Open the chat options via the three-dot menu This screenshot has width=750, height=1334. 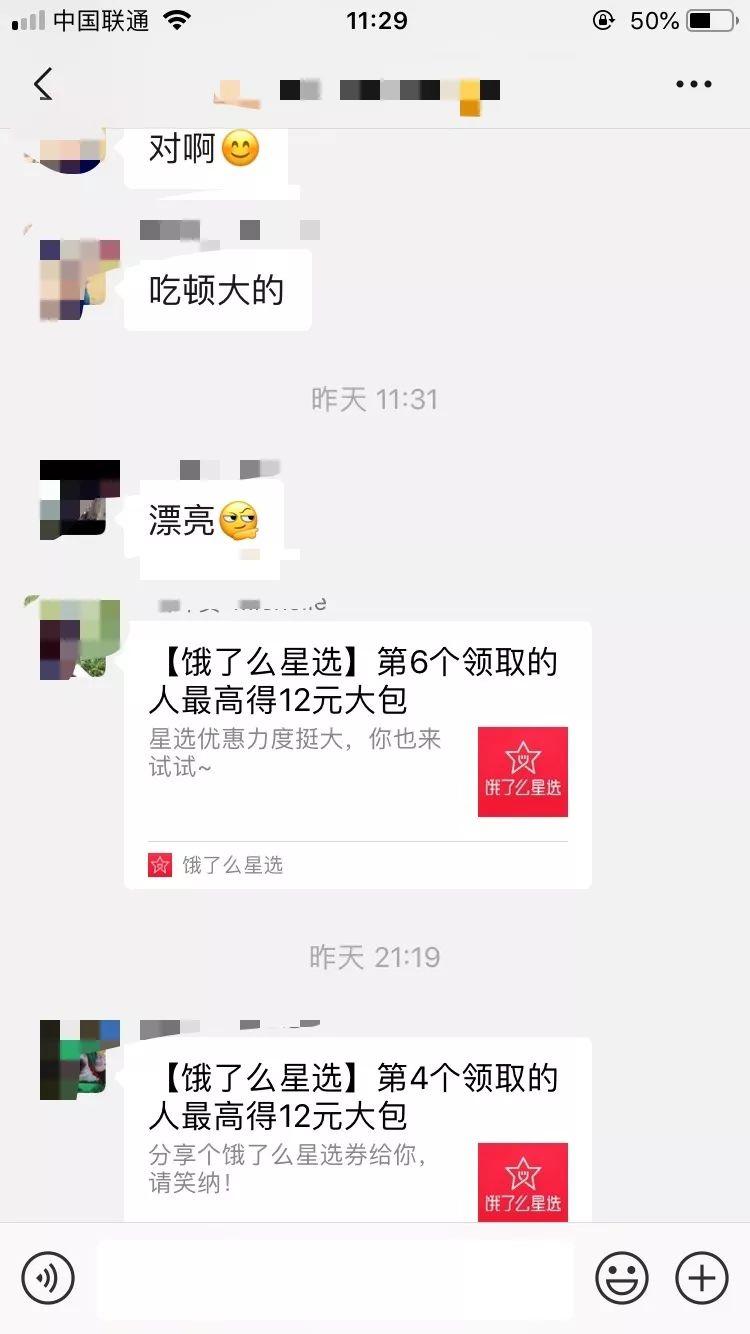[x=692, y=84]
